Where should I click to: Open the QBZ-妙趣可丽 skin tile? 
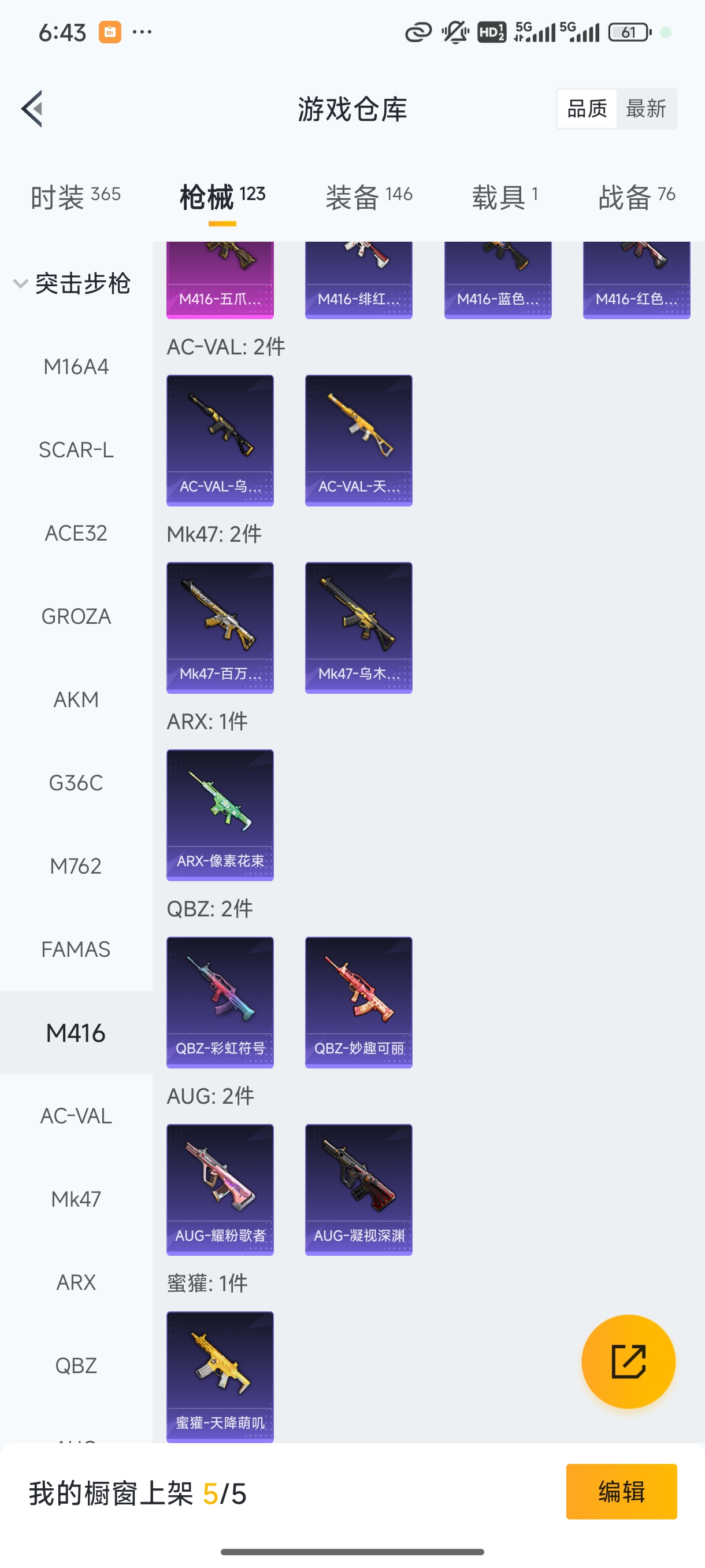(x=358, y=1002)
